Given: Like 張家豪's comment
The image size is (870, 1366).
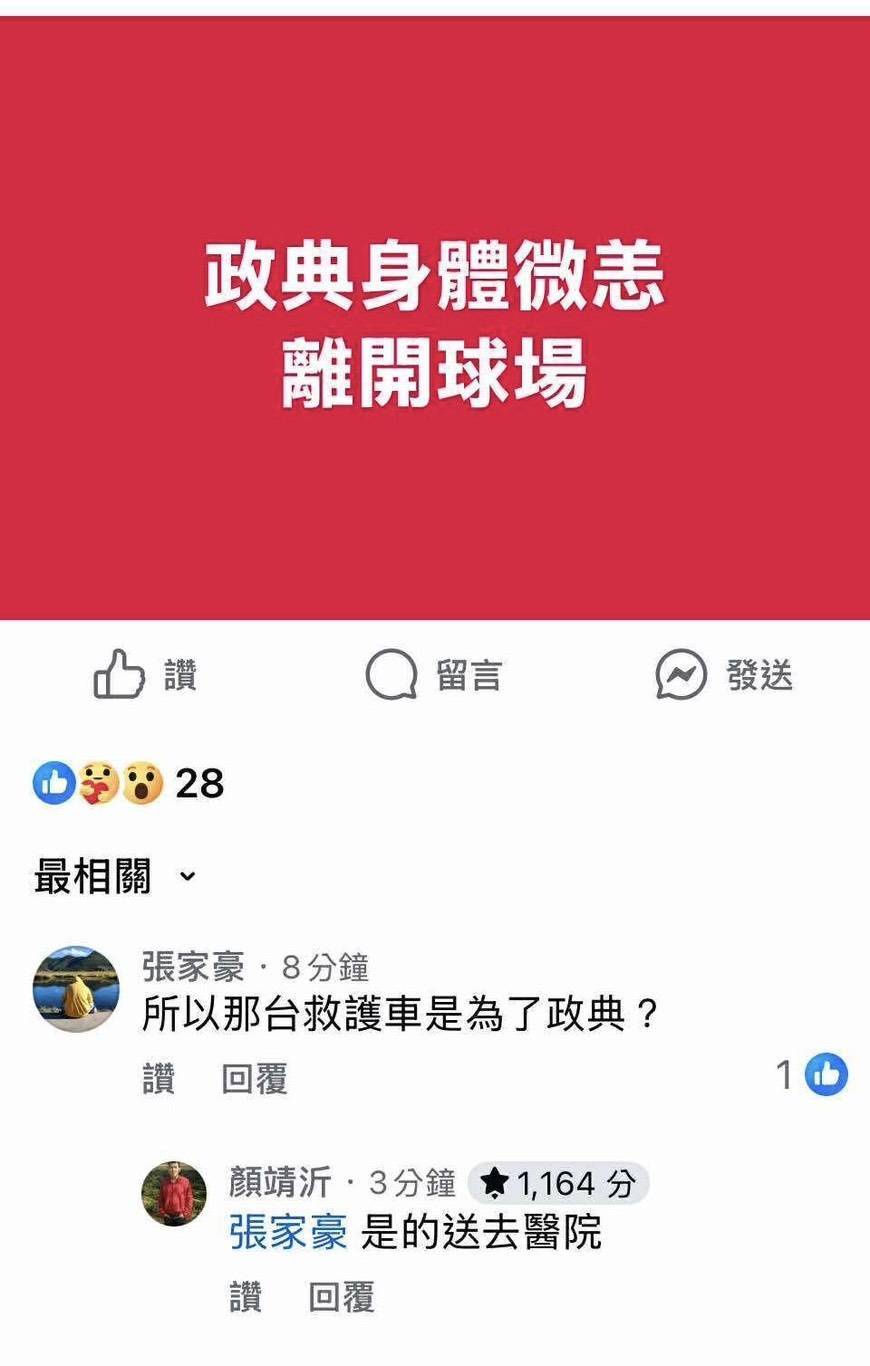Looking at the screenshot, I should pyautogui.click(x=158, y=1079).
